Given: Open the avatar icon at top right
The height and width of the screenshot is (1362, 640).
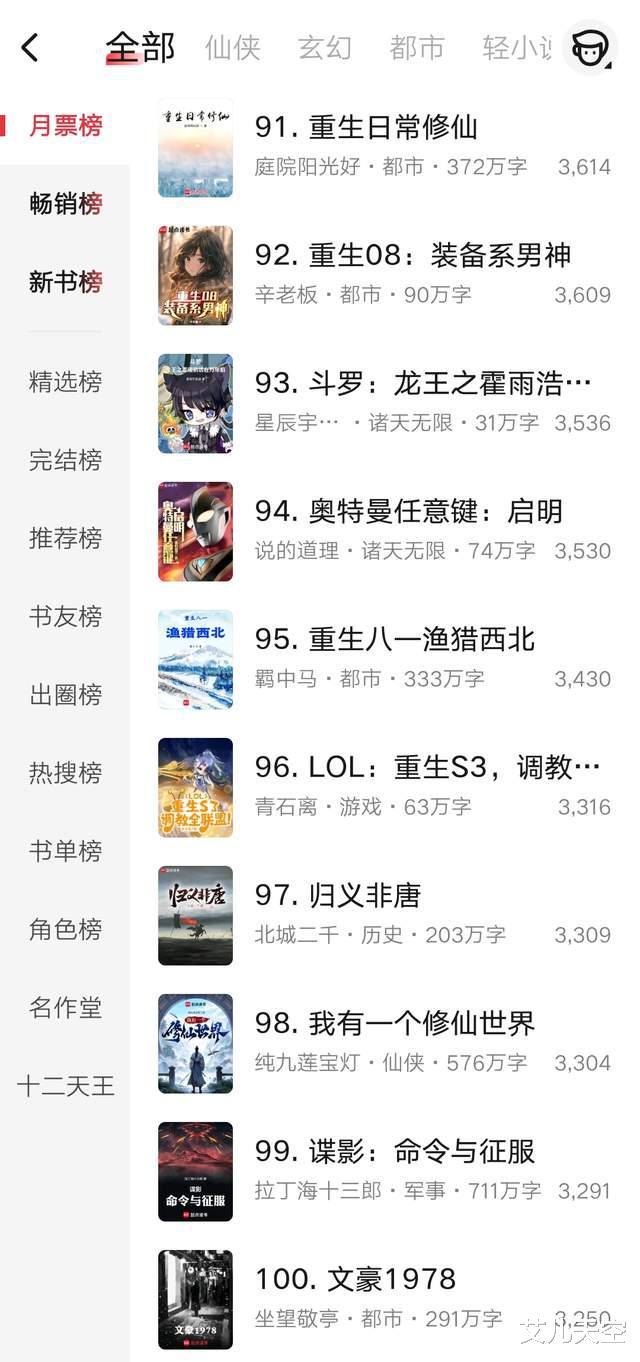Looking at the screenshot, I should [589, 47].
